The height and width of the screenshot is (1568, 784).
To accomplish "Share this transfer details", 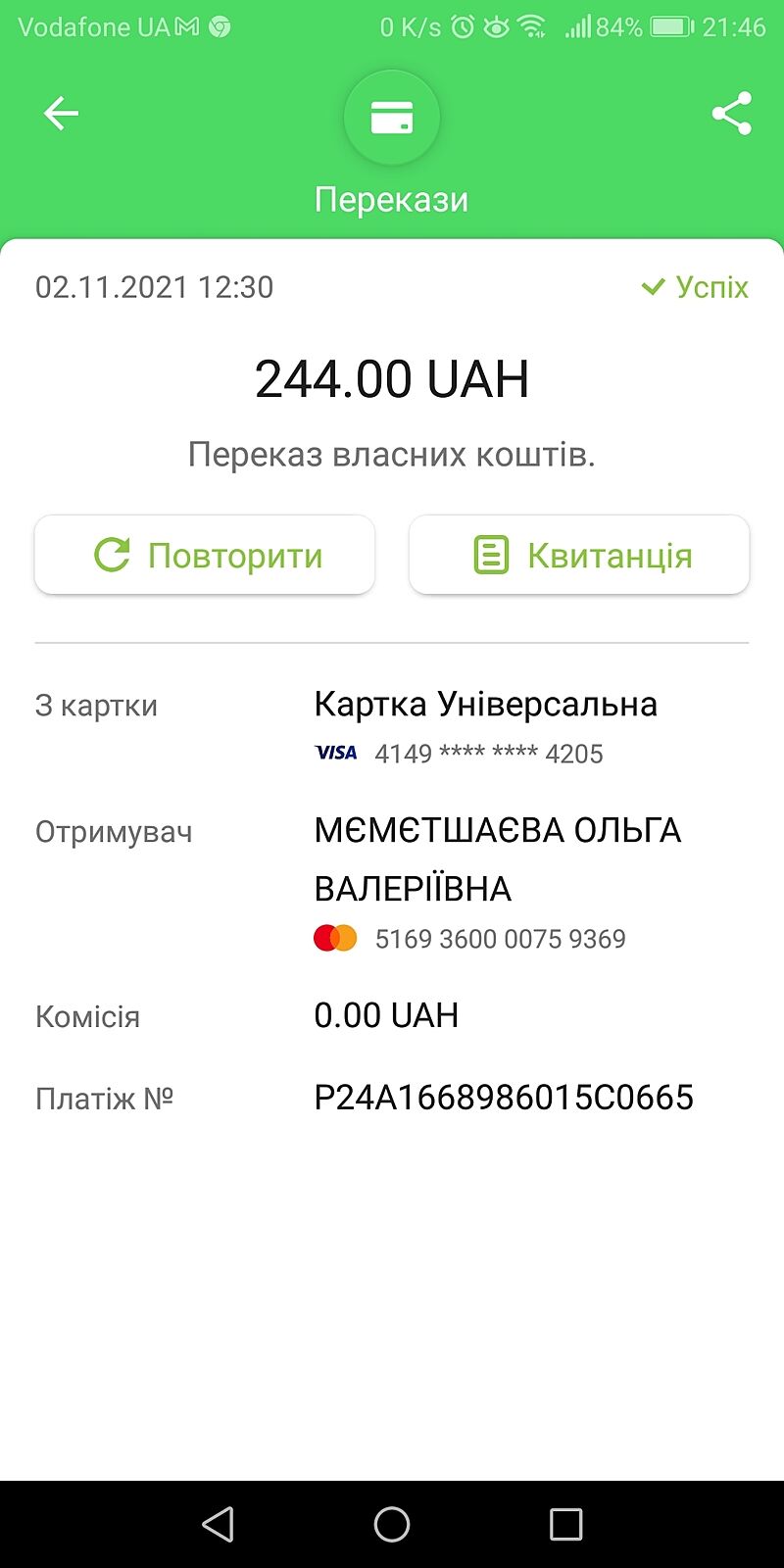I will [731, 114].
